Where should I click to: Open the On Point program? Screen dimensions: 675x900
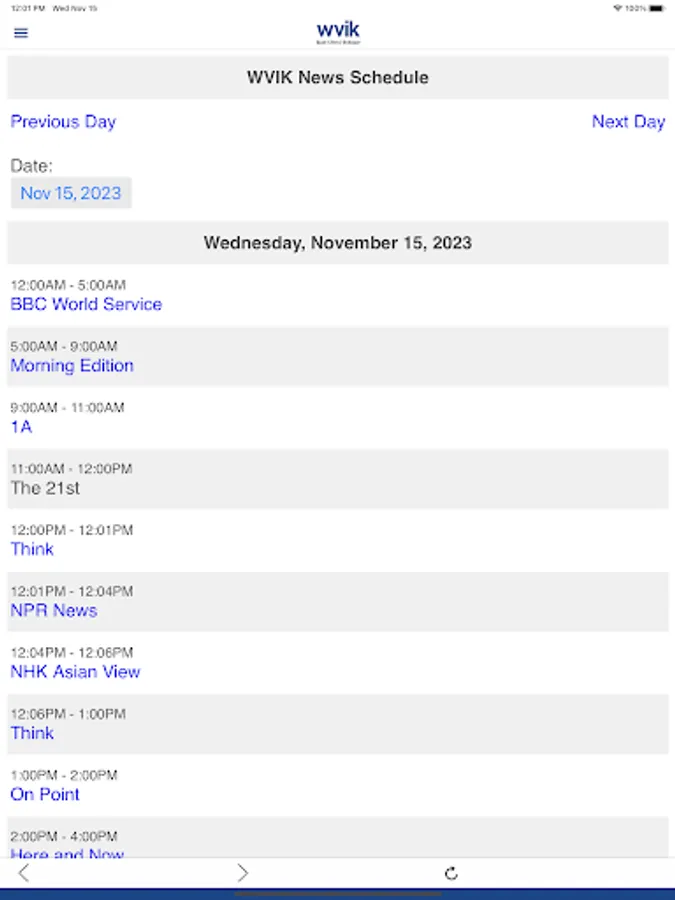pyautogui.click(x=45, y=795)
